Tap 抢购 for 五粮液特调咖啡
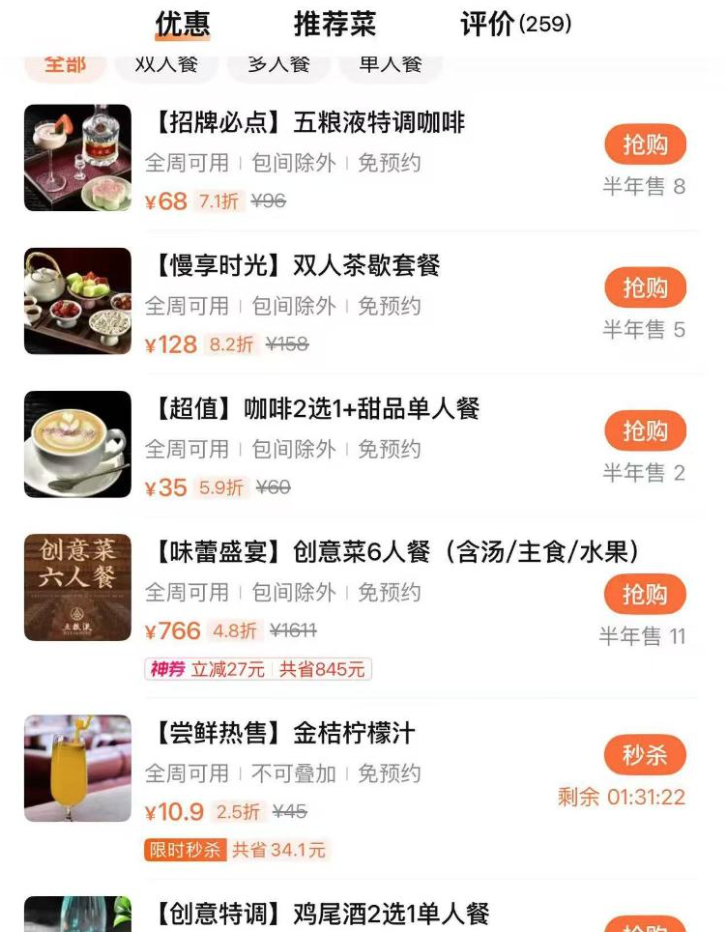 (645, 144)
